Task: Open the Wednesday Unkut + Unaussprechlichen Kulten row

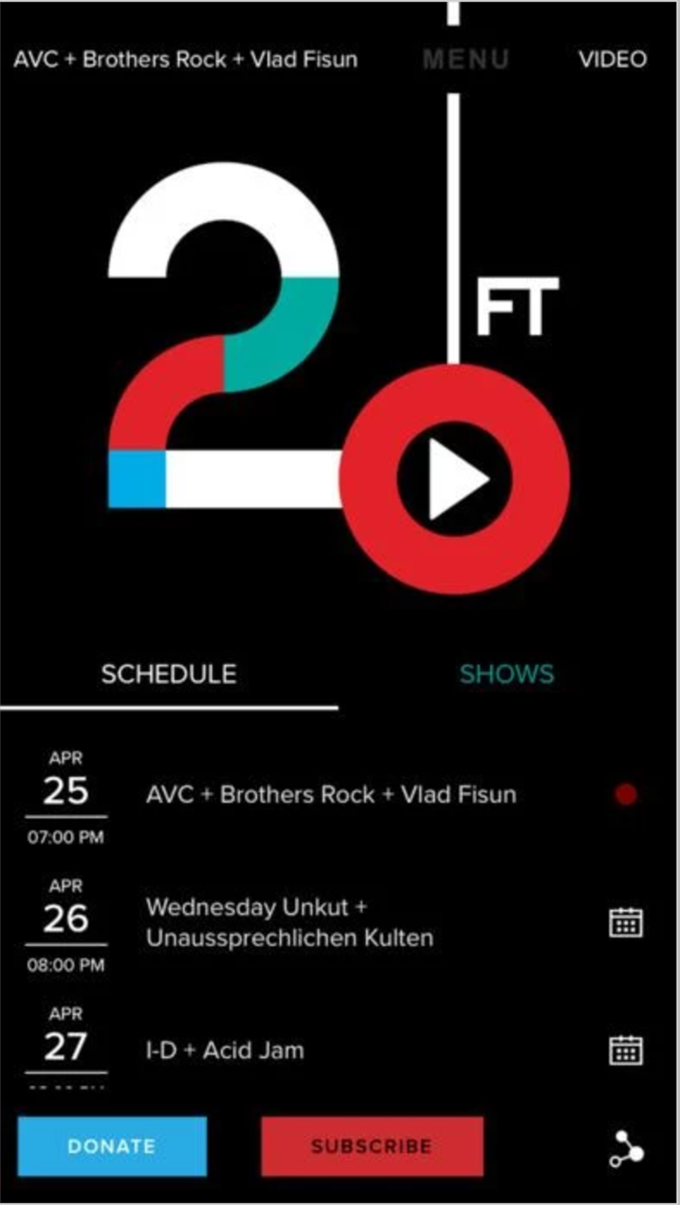Action: [x=290, y=922]
